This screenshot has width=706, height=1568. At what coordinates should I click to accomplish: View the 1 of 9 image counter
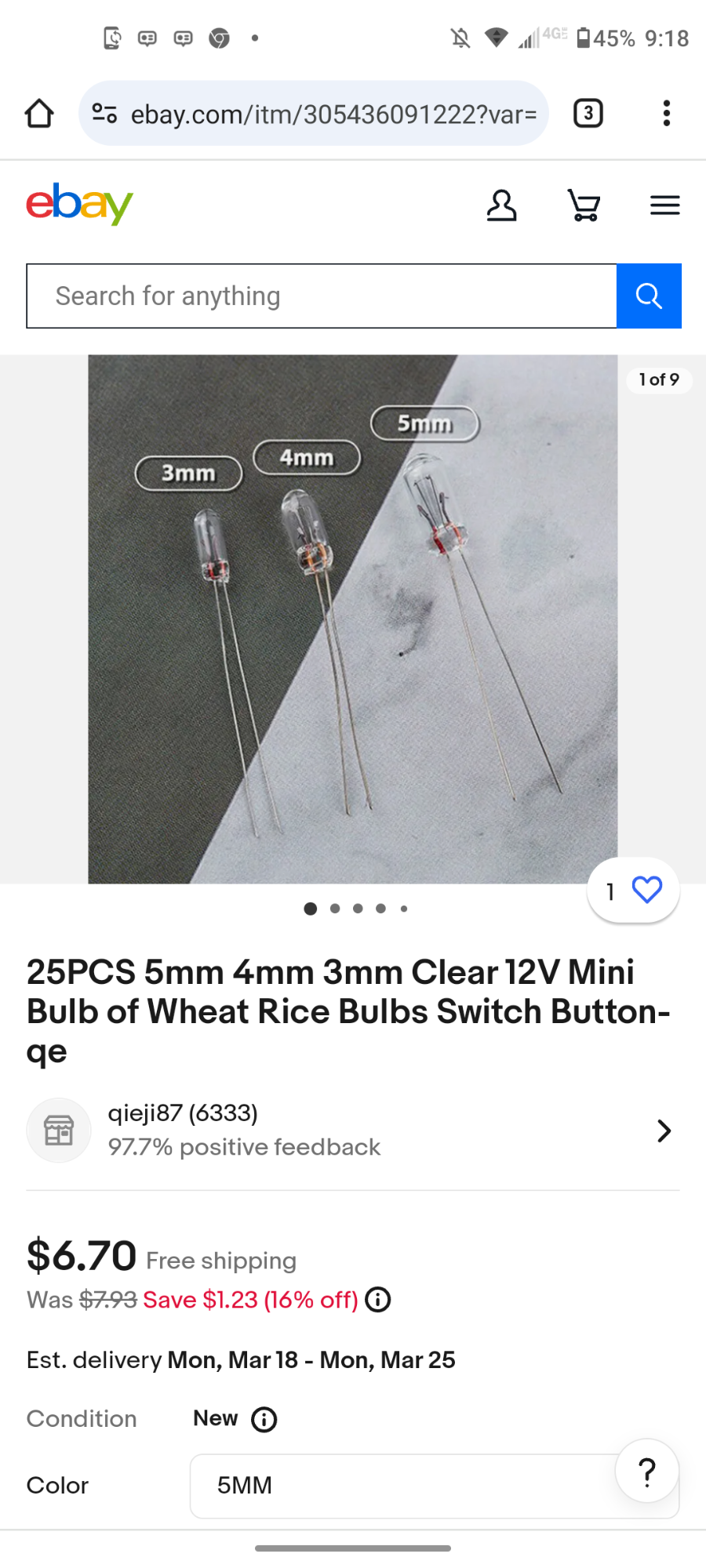coord(659,379)
